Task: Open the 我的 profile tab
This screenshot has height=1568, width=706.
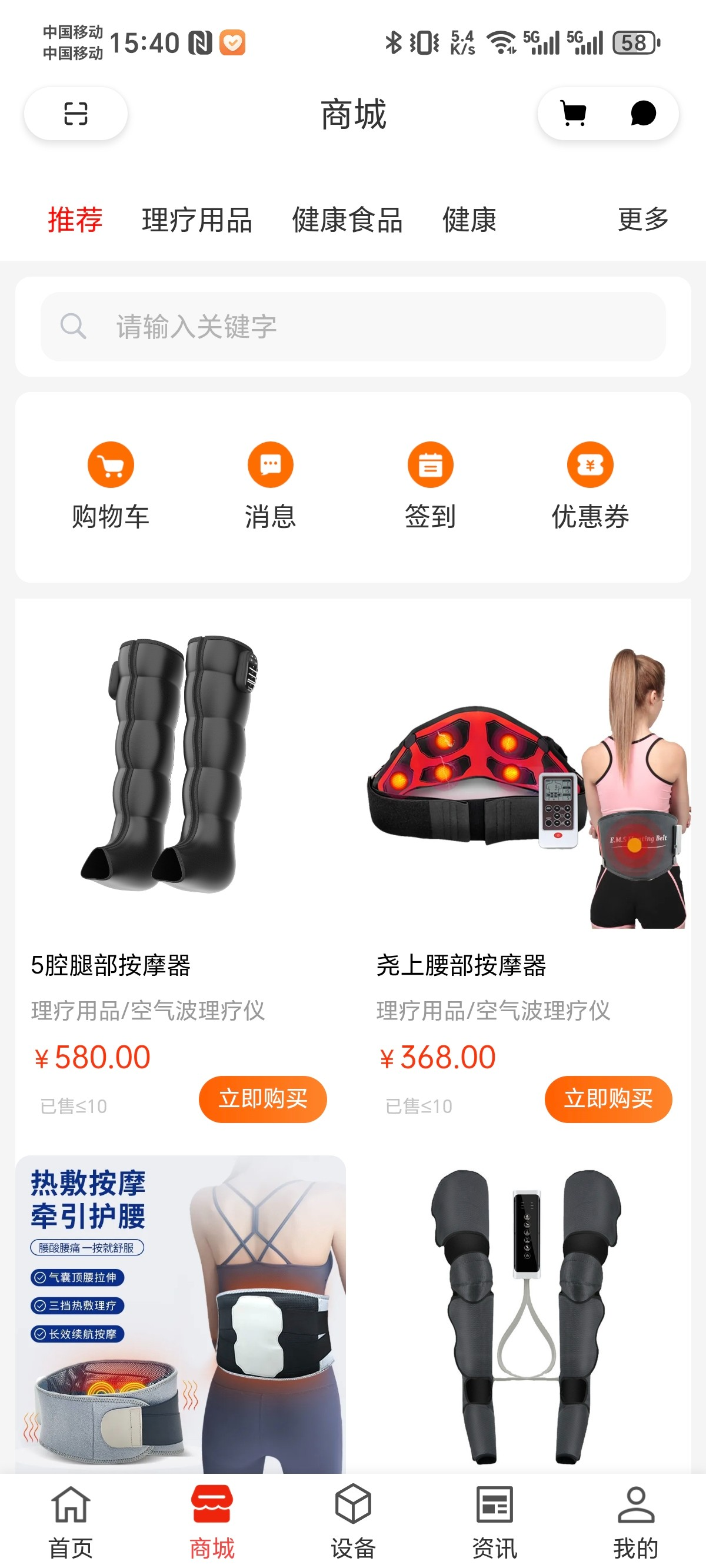Action: [x=635, y=1521]
